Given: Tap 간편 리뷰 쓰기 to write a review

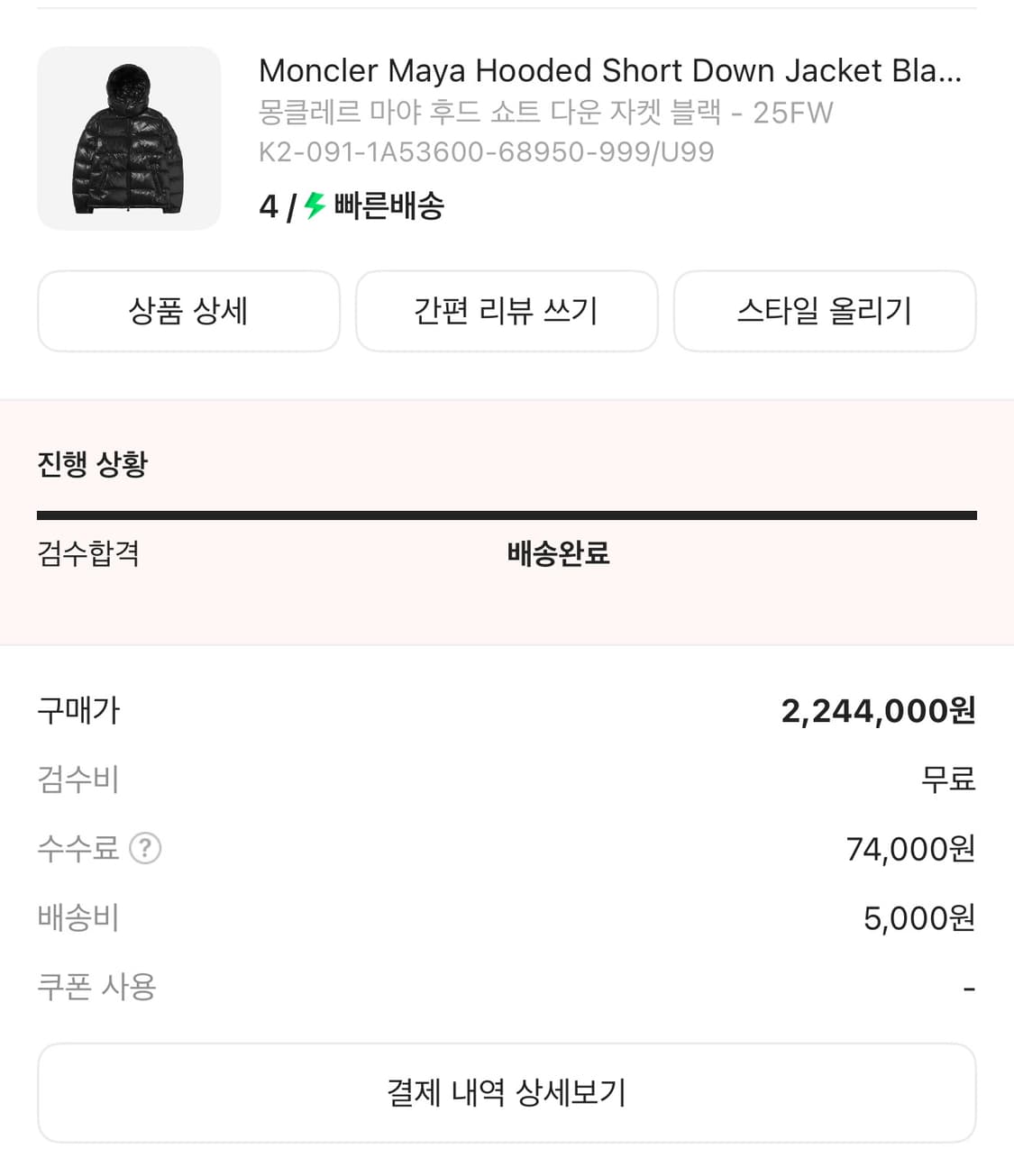Looking at the screenshot, I should tap(507, 310).
